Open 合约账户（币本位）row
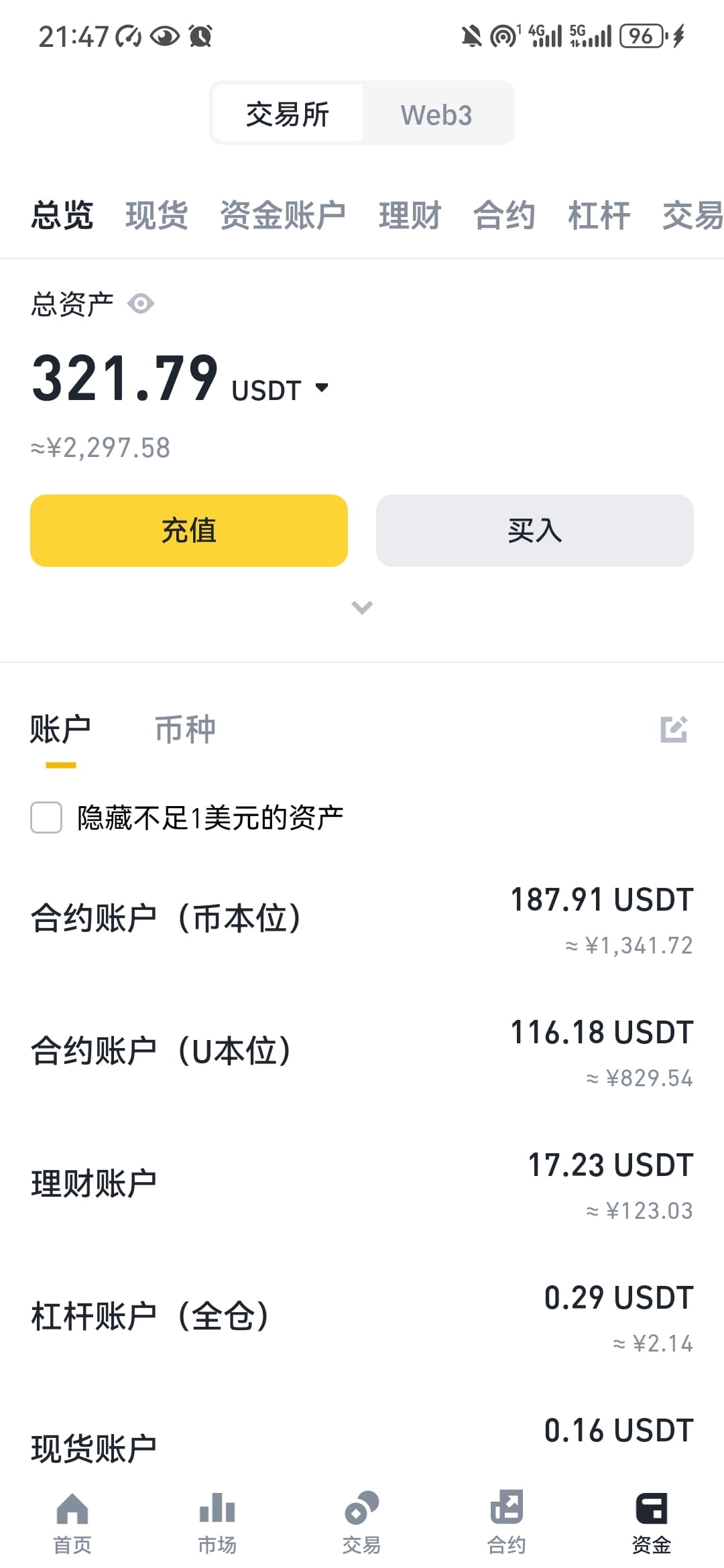724x1568 pixels. click(362, 919)
